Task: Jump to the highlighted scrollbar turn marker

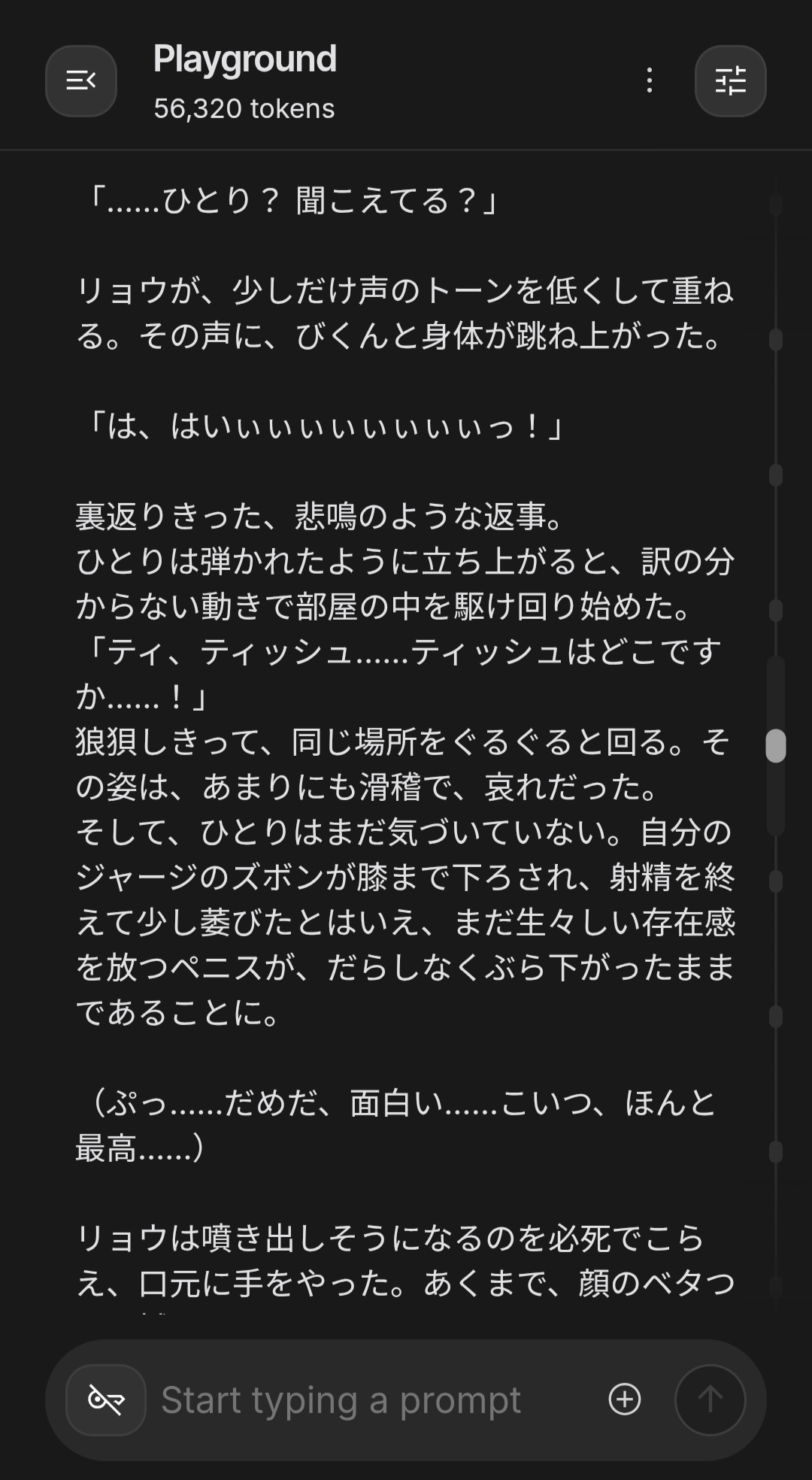Action: [x=776, y=746]
